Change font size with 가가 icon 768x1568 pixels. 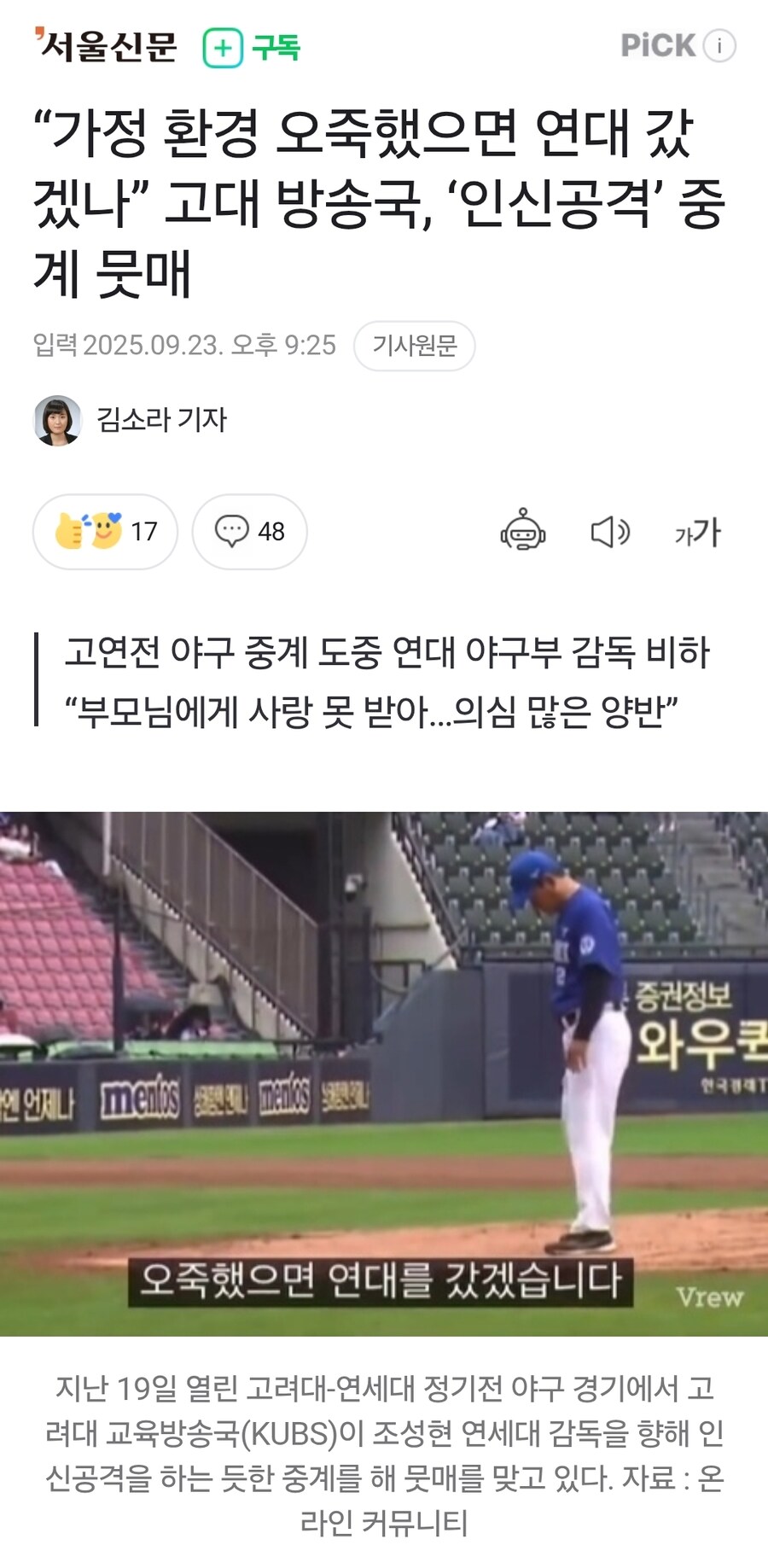pyautogui.click(x=697, y=532)
